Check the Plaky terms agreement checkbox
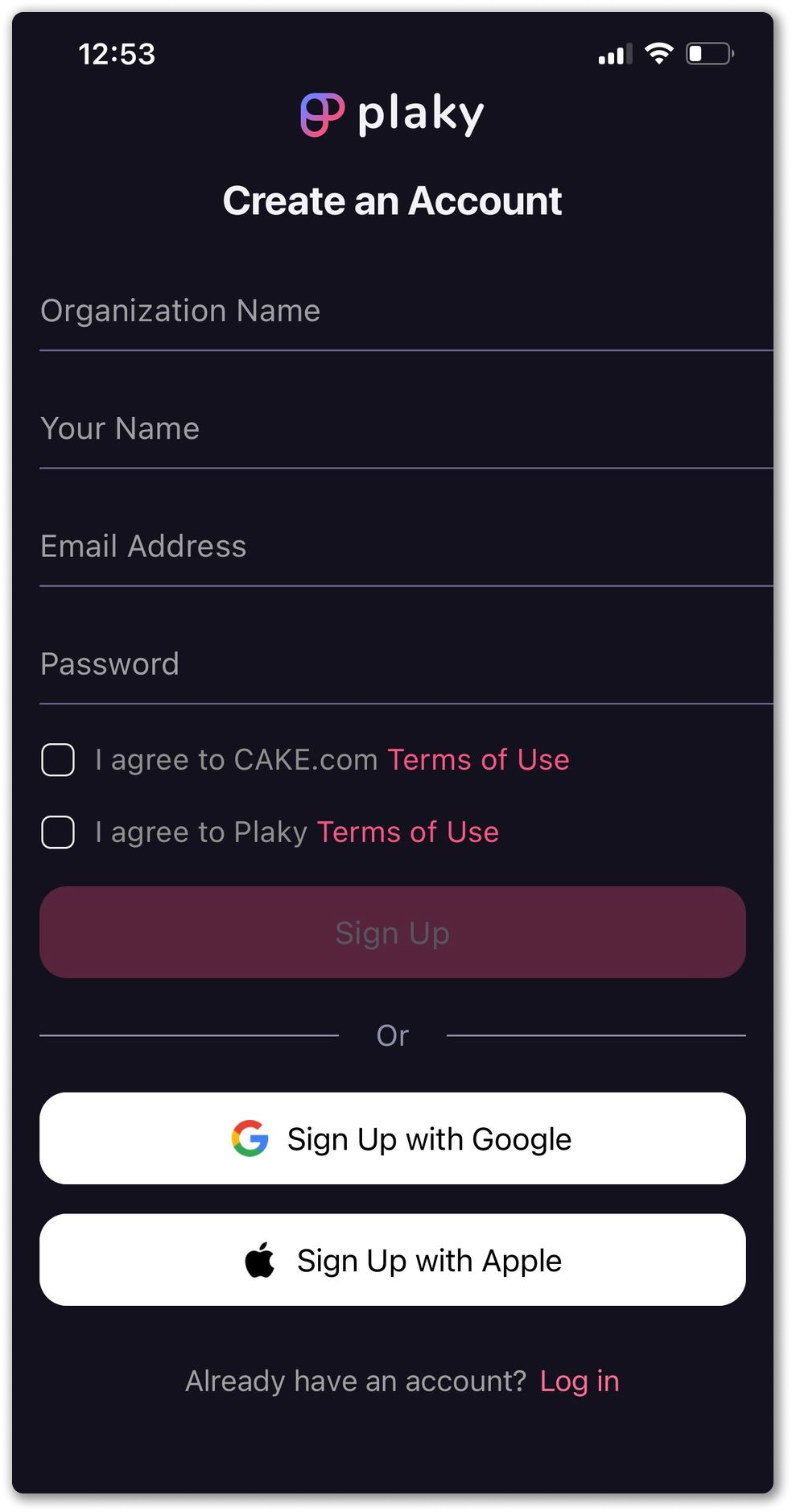792x1512 pixels. pyautogui.click(x=58, y=832)
